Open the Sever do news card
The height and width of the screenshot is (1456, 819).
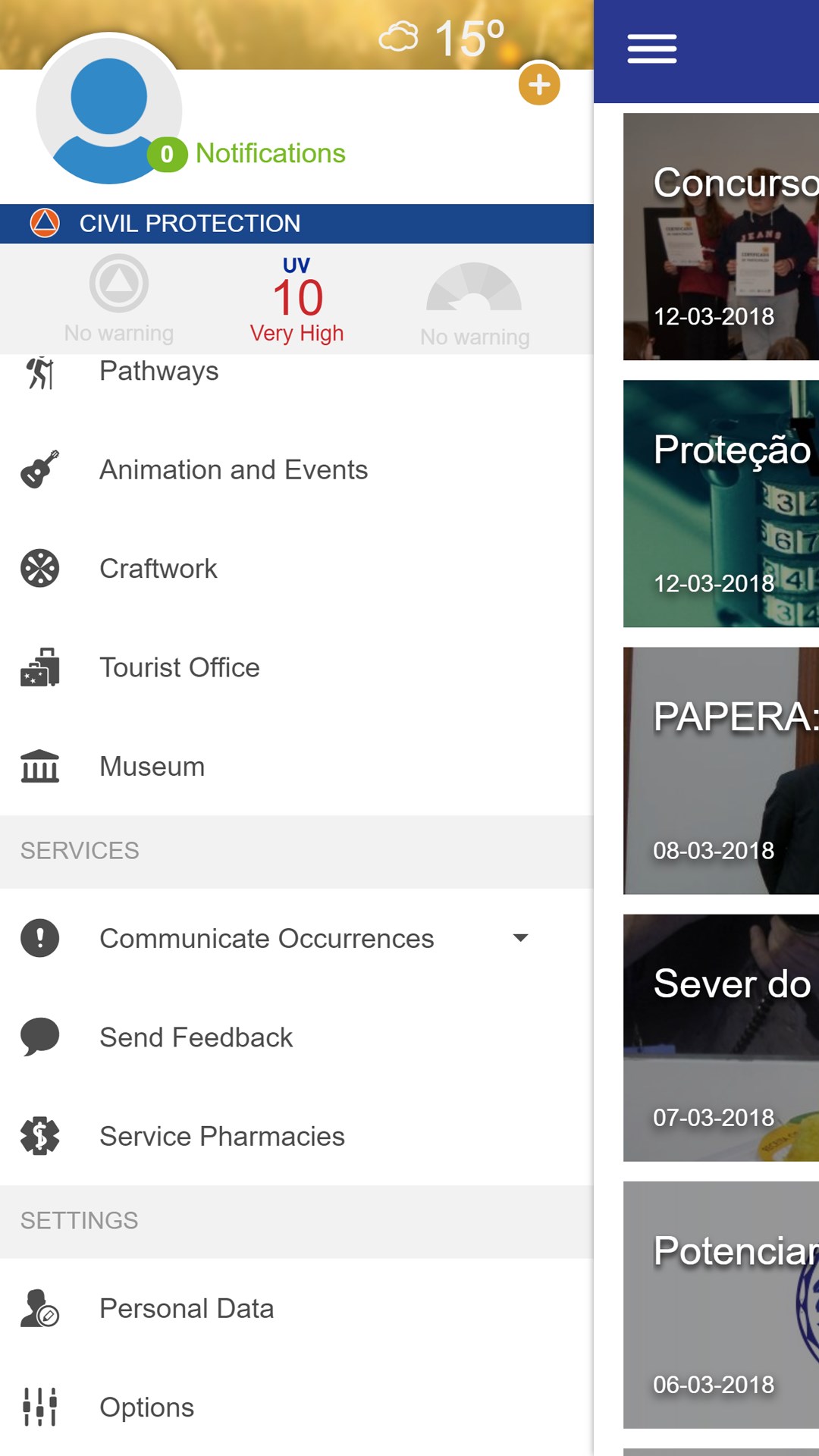(720, 1037)
